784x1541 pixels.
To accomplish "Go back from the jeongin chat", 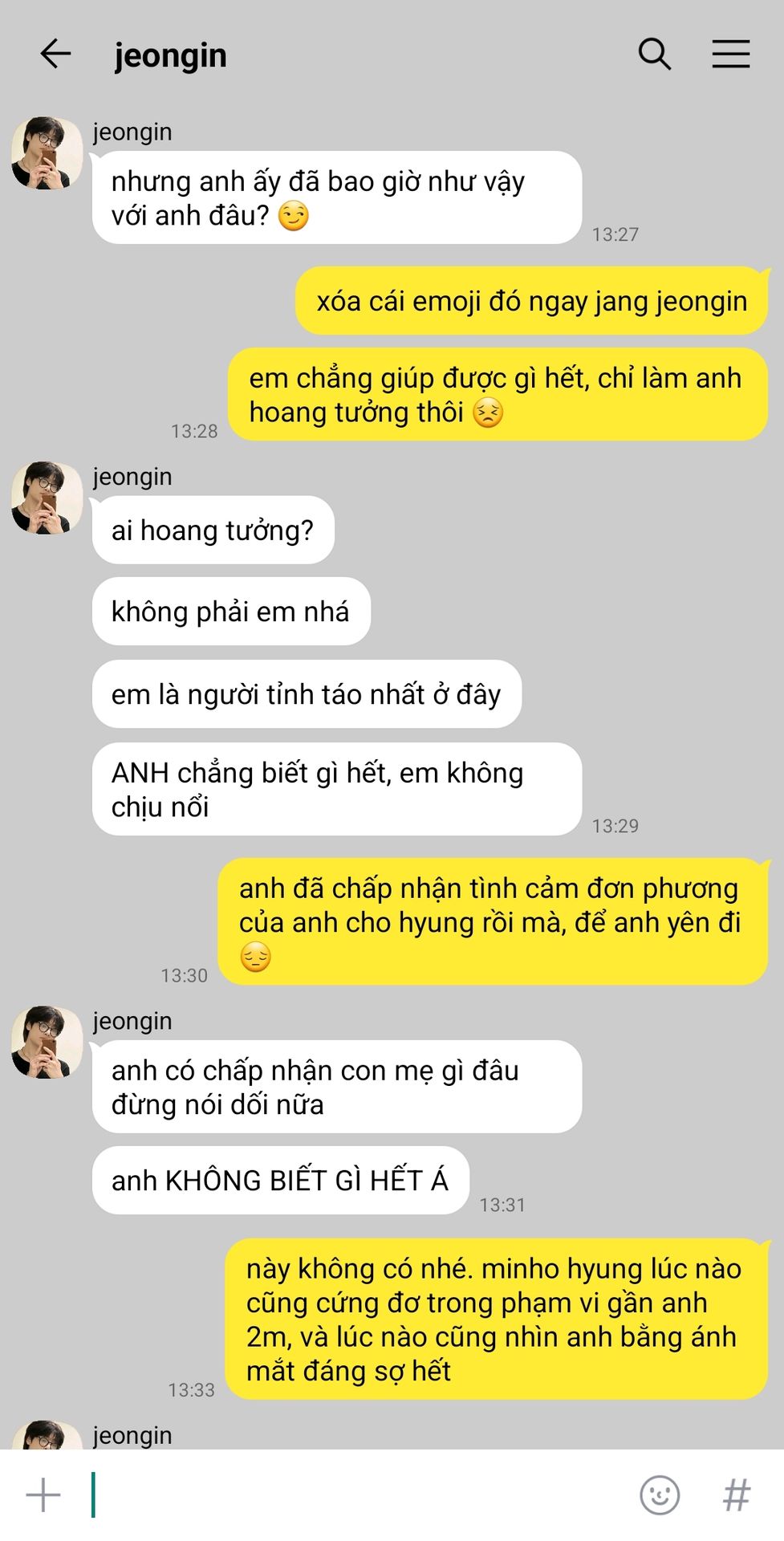I will (55, 54).
